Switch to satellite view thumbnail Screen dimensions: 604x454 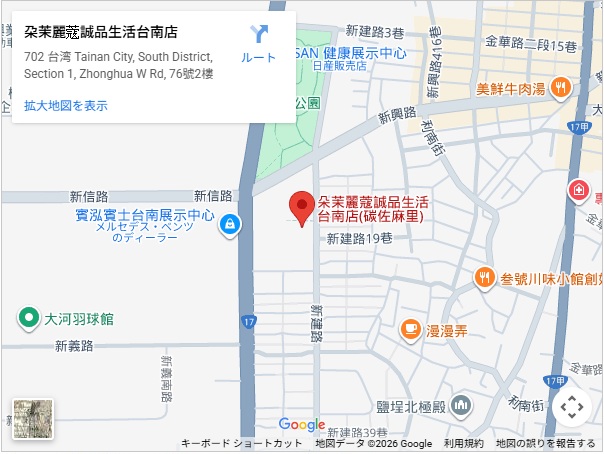coord(33,418)
